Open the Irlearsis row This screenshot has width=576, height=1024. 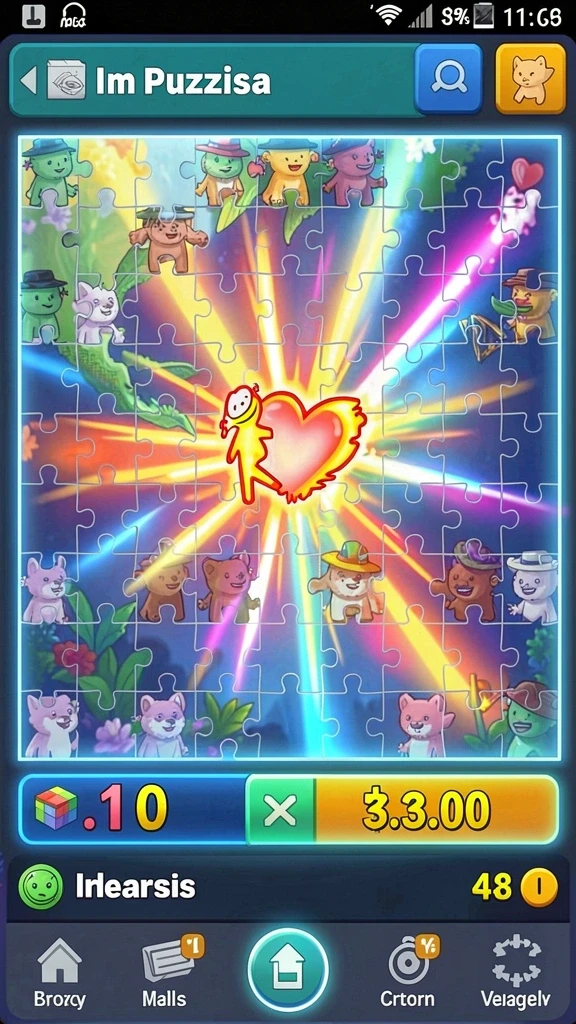287,887
